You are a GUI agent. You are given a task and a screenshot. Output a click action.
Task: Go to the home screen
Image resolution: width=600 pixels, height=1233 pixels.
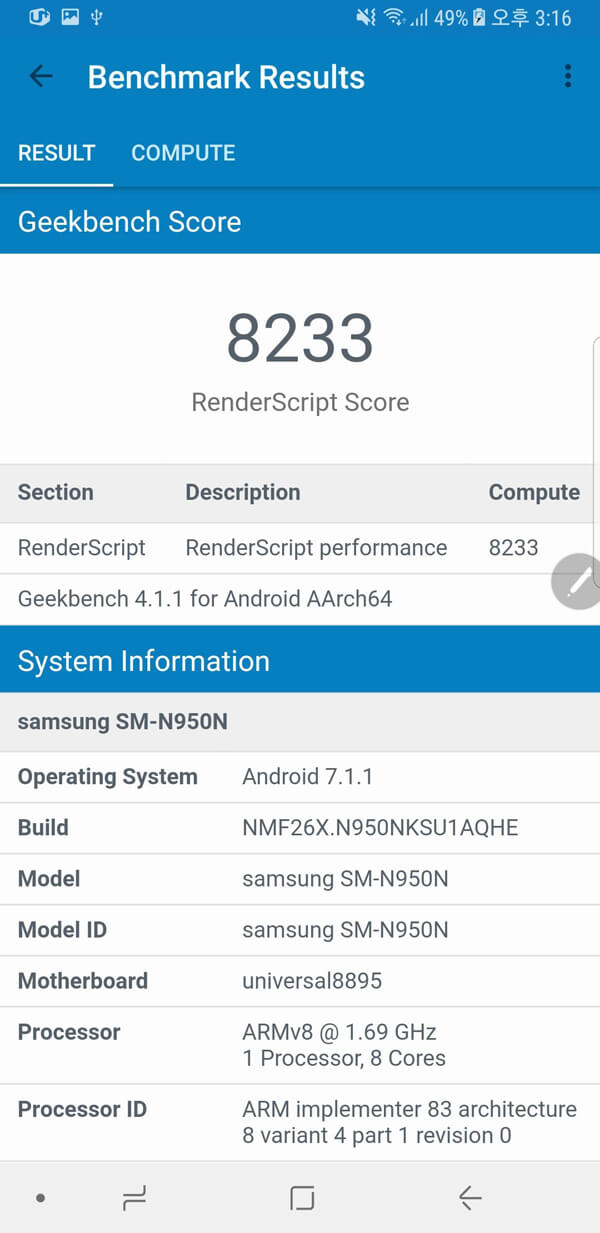[301, 1197]
